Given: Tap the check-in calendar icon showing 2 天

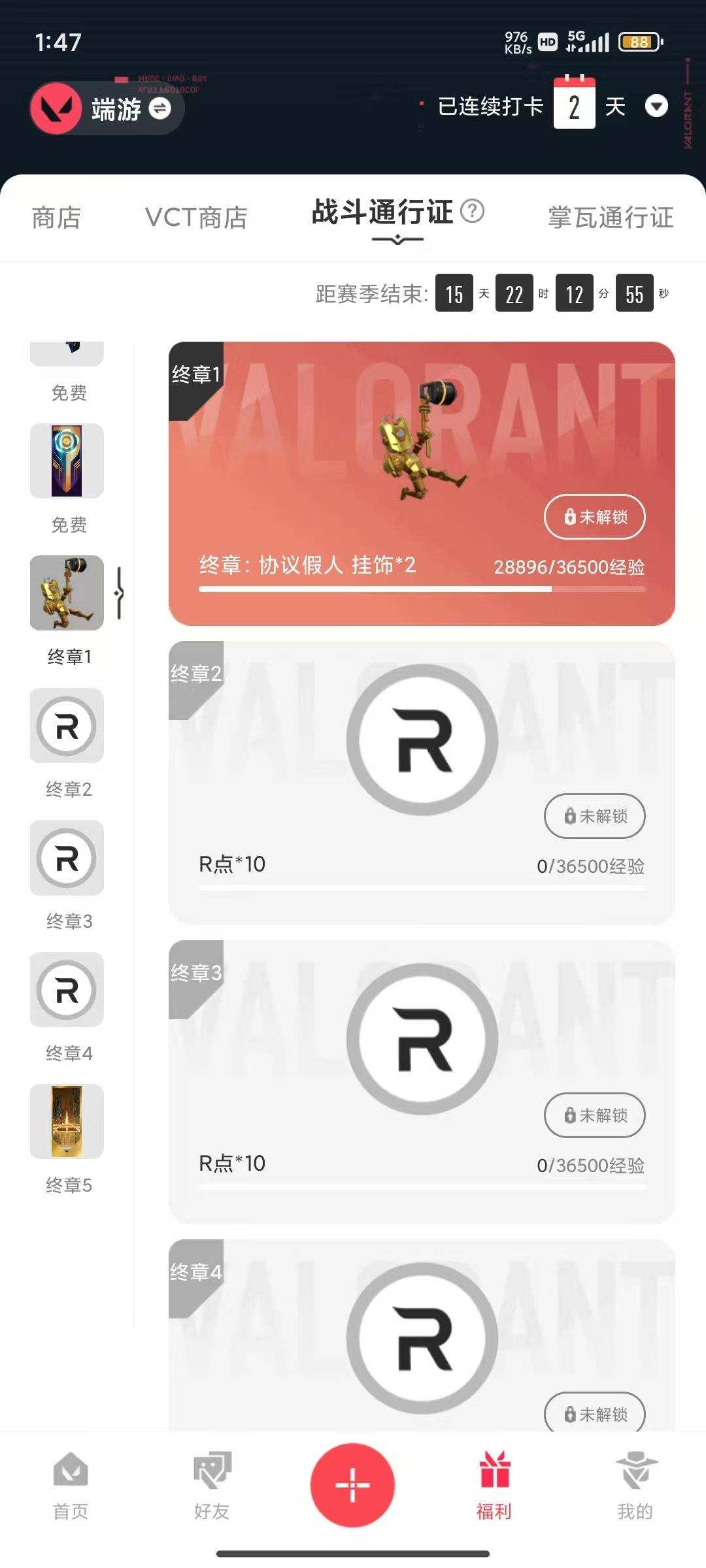Looking at the screenshot, I should [x=575, y=106].
